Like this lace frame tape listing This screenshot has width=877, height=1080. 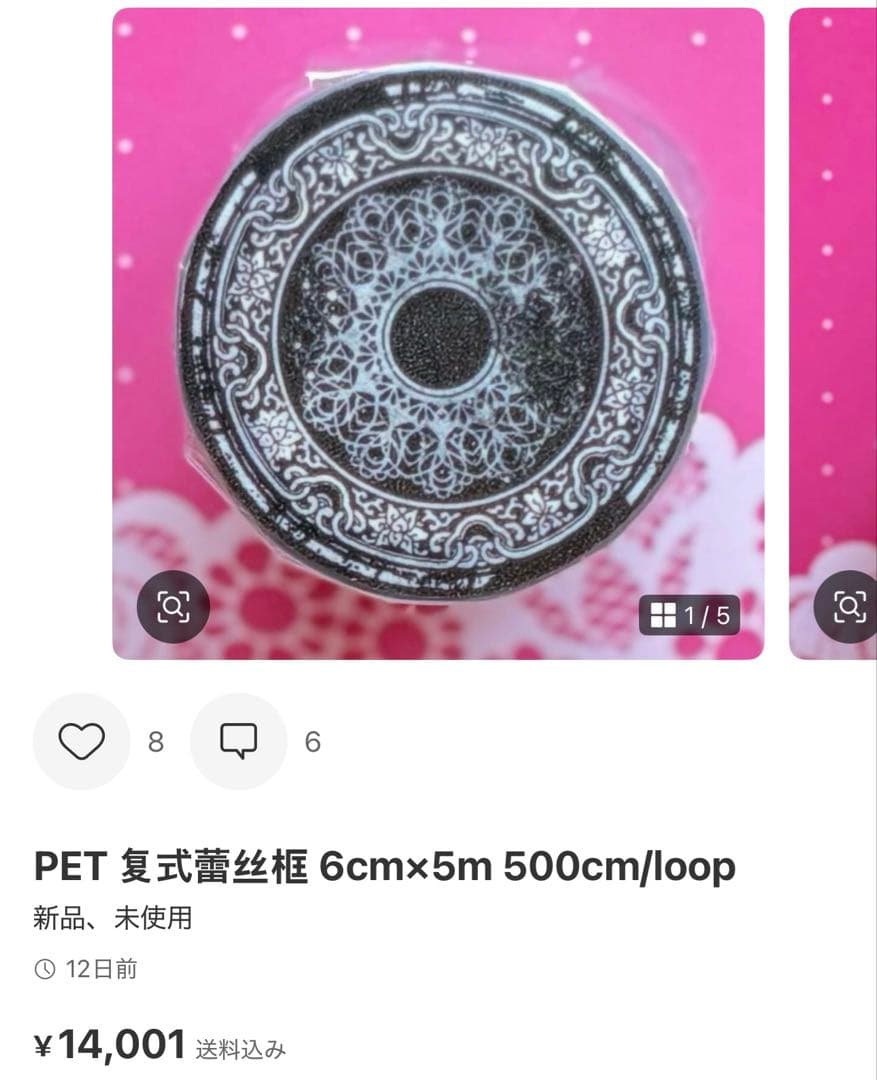click(81, 741)
